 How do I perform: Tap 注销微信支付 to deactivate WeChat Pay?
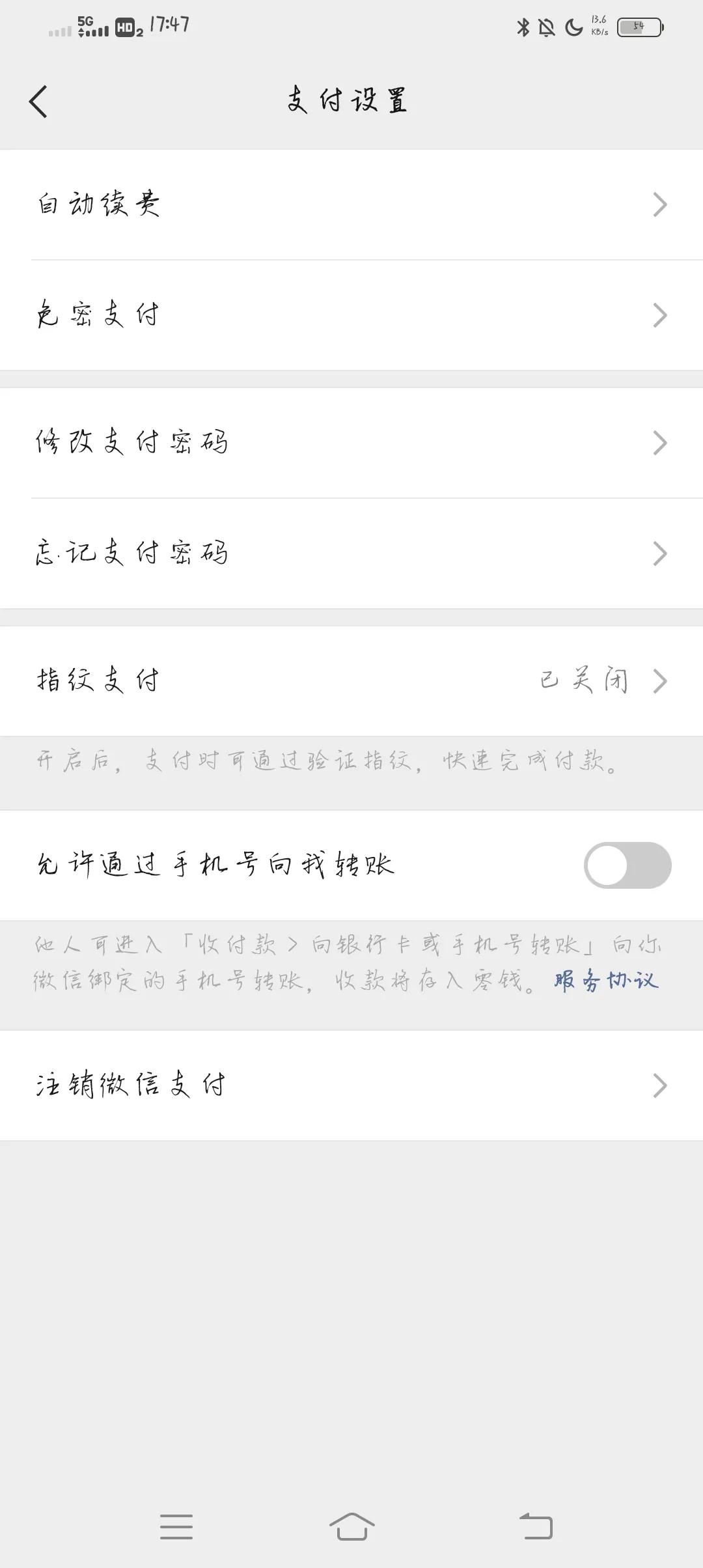pos(351,1084)
